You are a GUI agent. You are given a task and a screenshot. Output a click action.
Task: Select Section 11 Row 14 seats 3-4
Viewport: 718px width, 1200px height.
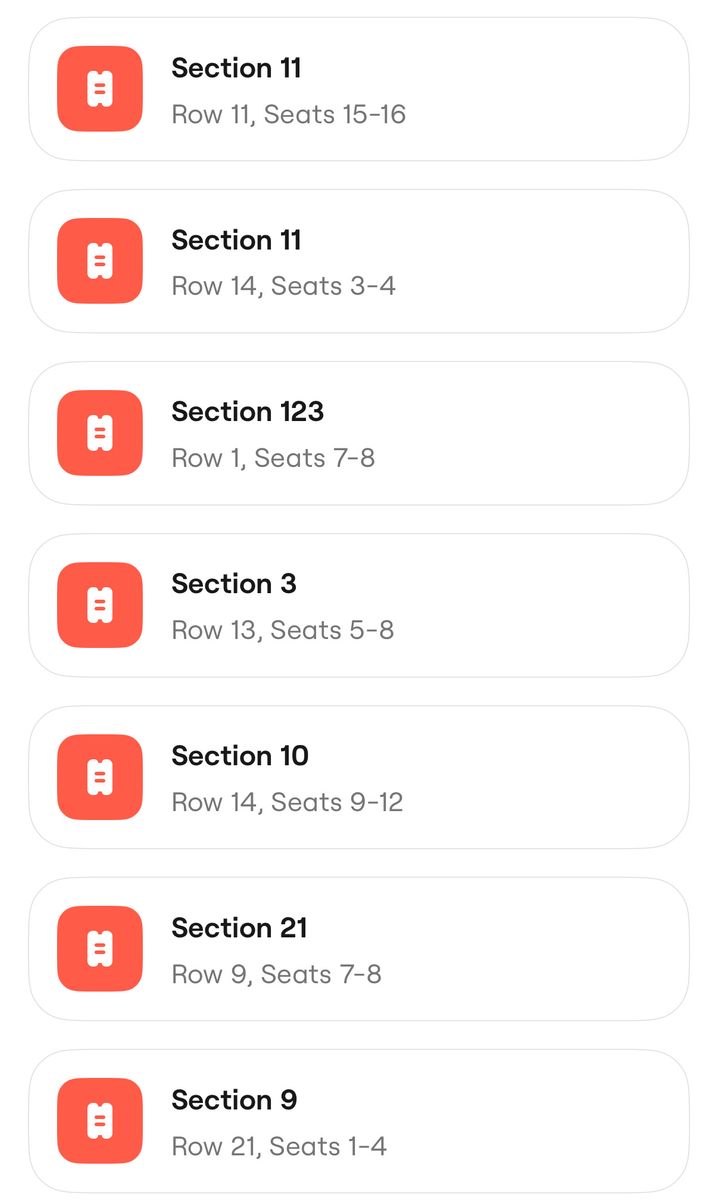(x=358, y=261)
